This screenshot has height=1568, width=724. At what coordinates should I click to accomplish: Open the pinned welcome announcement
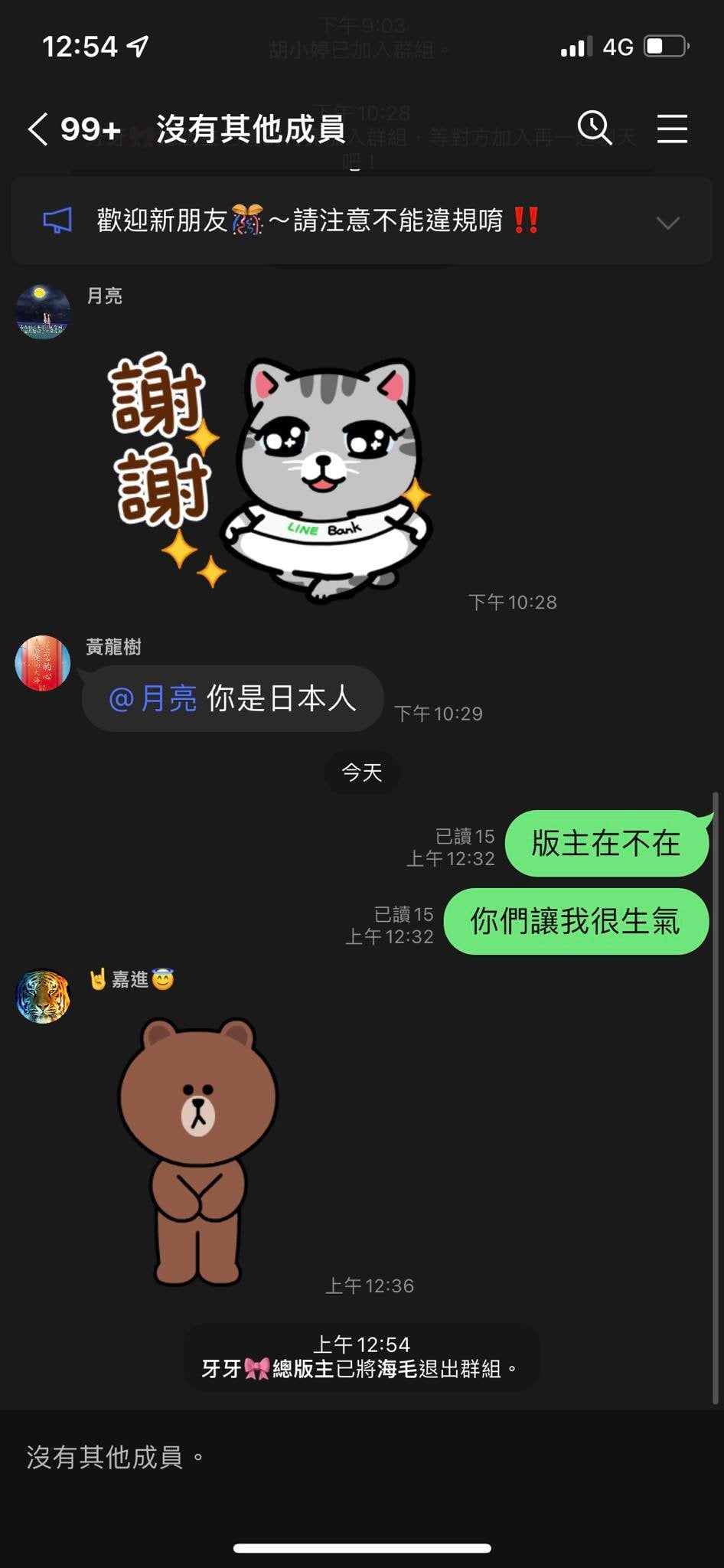(318, 221)
